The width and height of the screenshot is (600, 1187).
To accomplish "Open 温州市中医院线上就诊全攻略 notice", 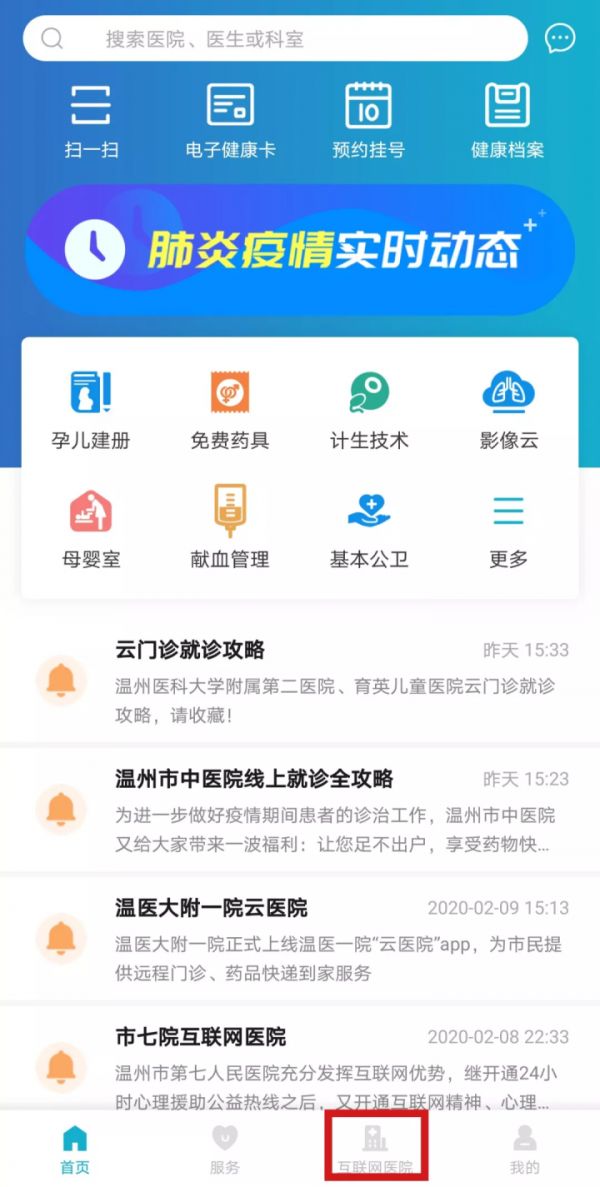I will [300, 810].
